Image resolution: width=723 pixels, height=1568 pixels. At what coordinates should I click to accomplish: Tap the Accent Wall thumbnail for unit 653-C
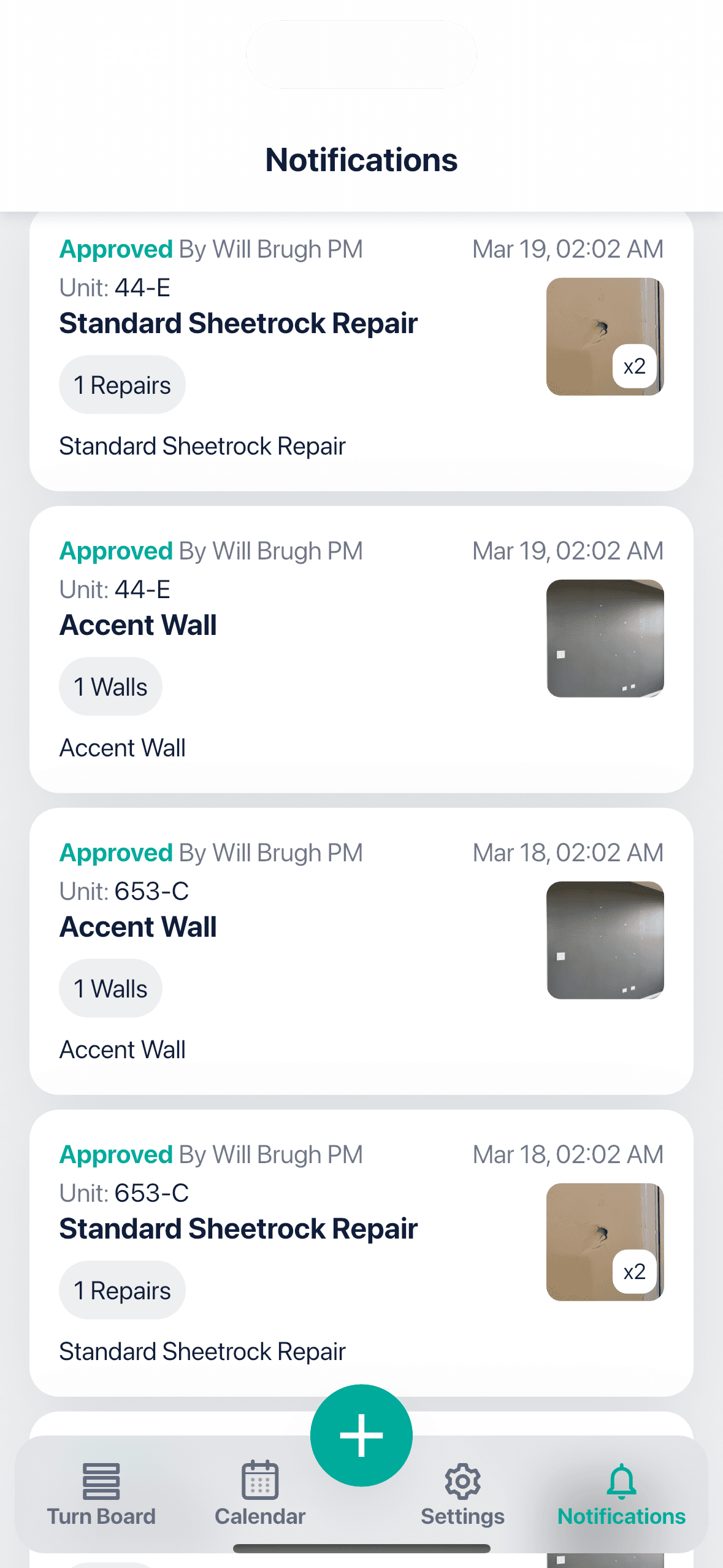coord(605,939)
